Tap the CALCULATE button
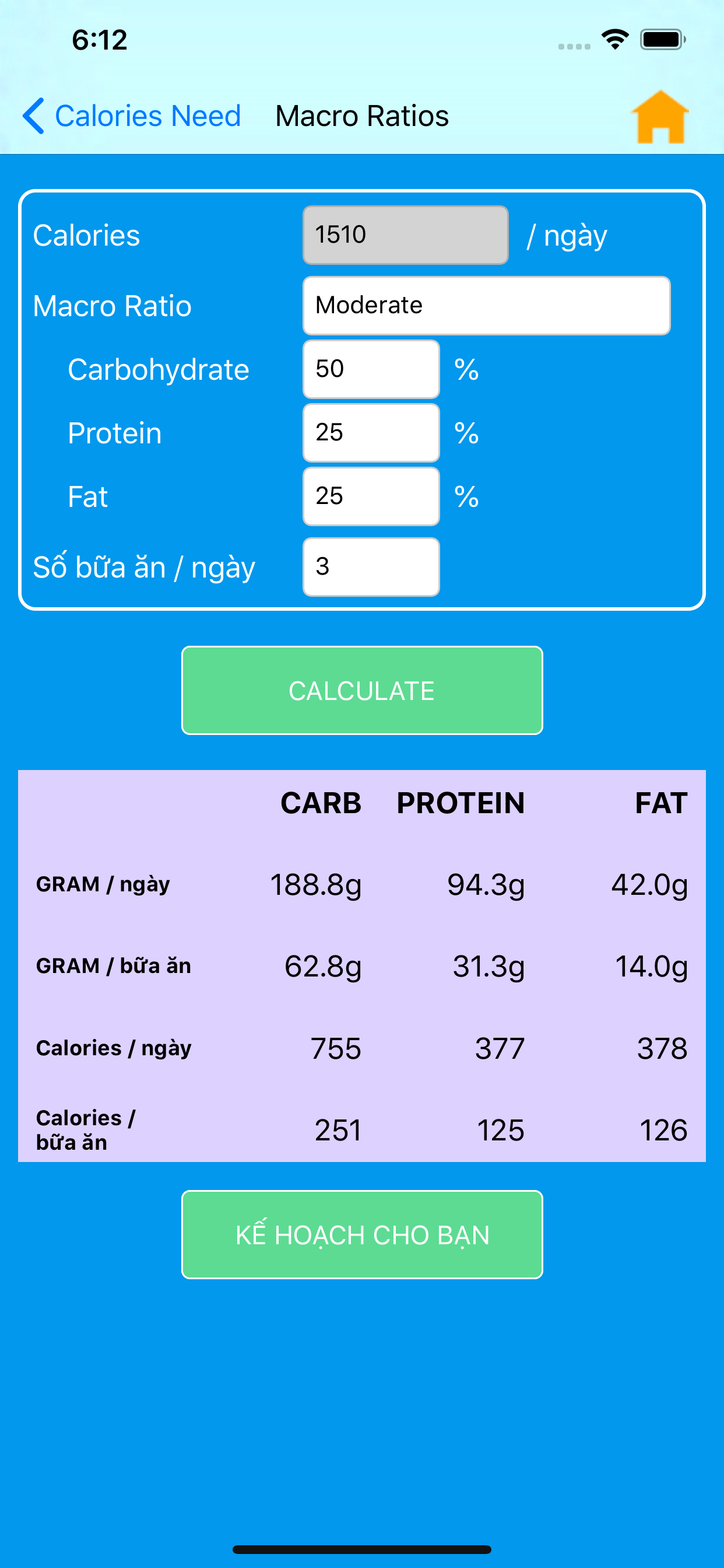Image resolution: width=724 pixels, height=1568 pixels. pyautogui.click(x=362, y=690)
